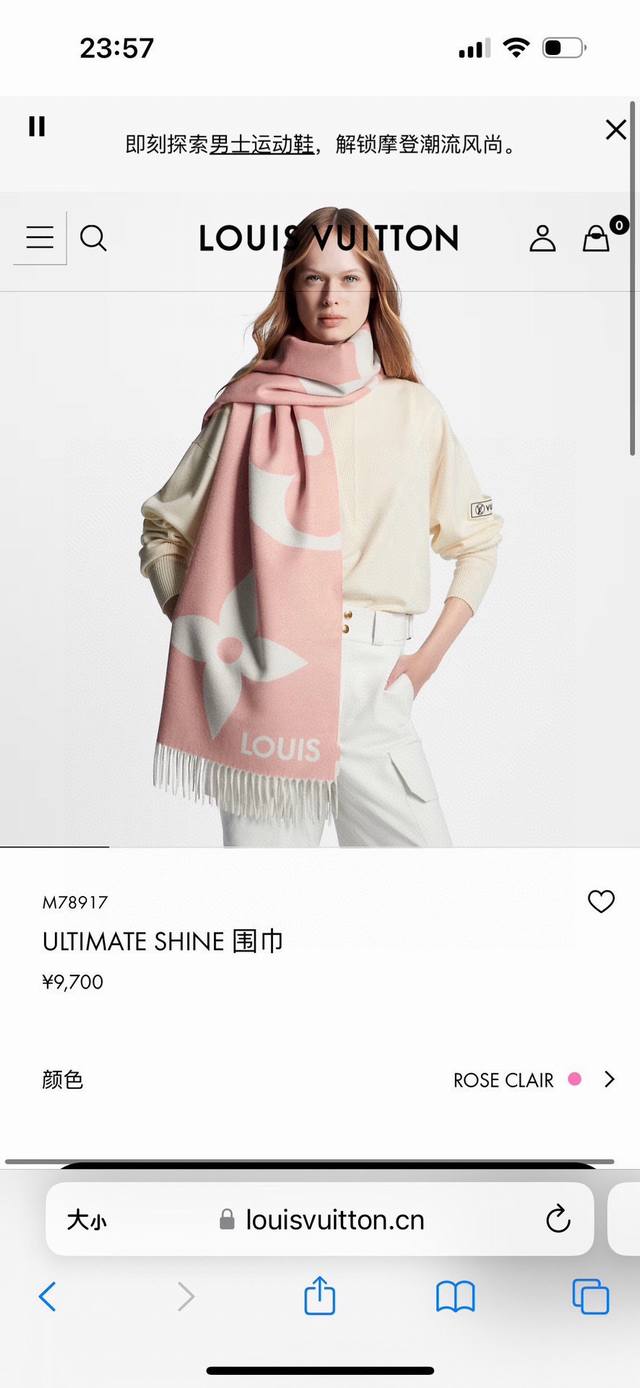Open the account profile icon

click(542, 238)
